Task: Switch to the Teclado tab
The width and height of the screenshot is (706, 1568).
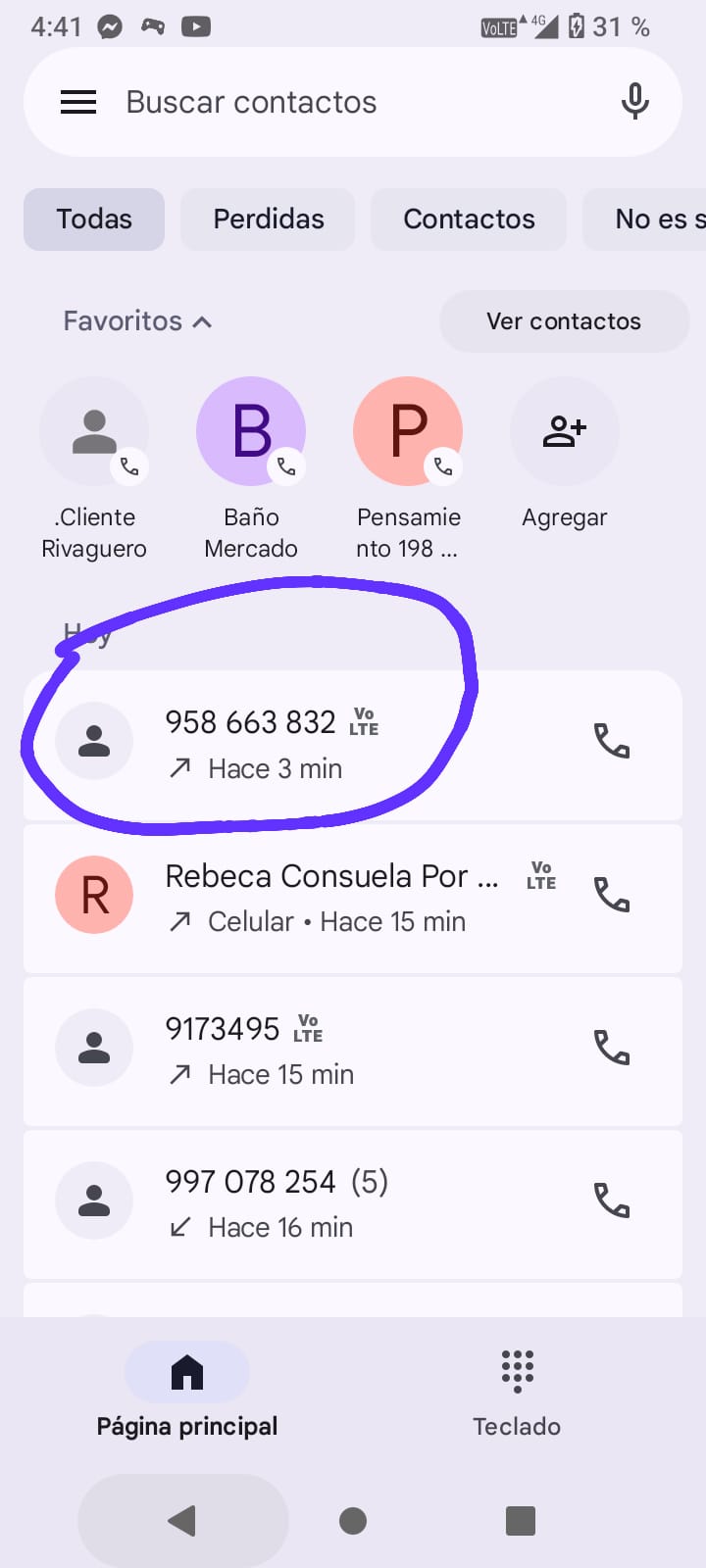Action: point(517,1392)
